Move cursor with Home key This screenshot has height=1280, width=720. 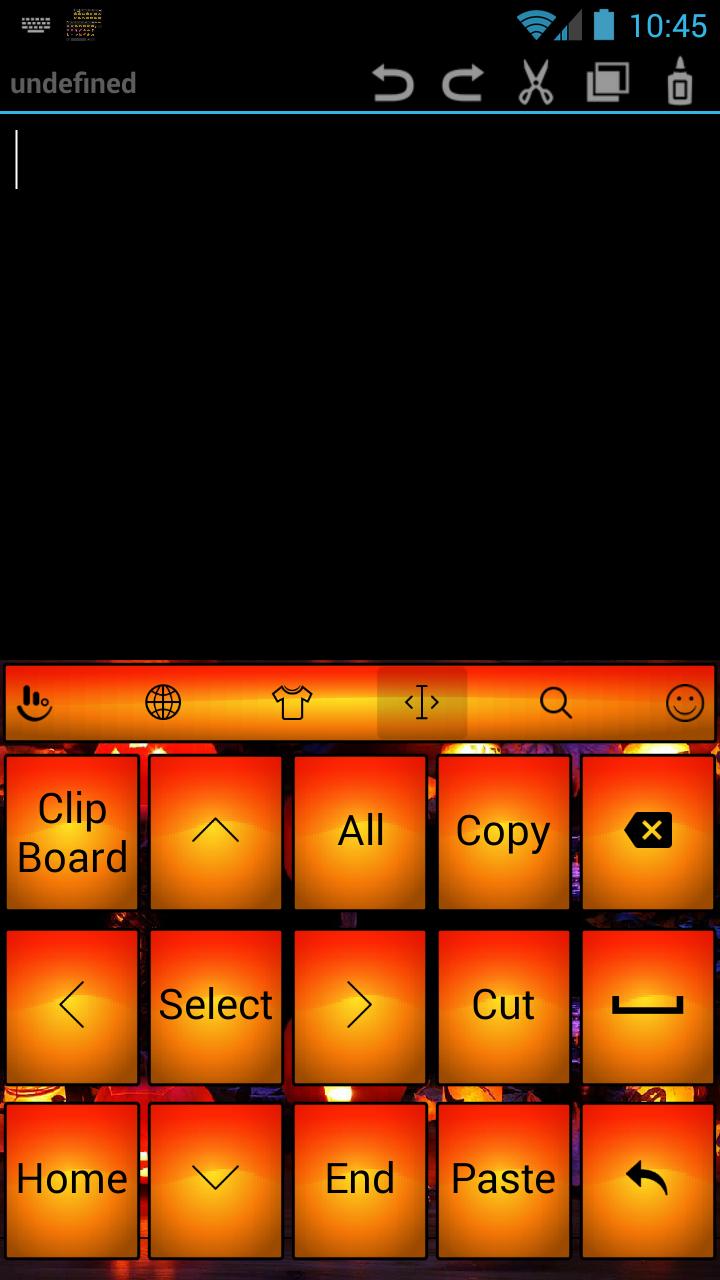[72, 1179]
